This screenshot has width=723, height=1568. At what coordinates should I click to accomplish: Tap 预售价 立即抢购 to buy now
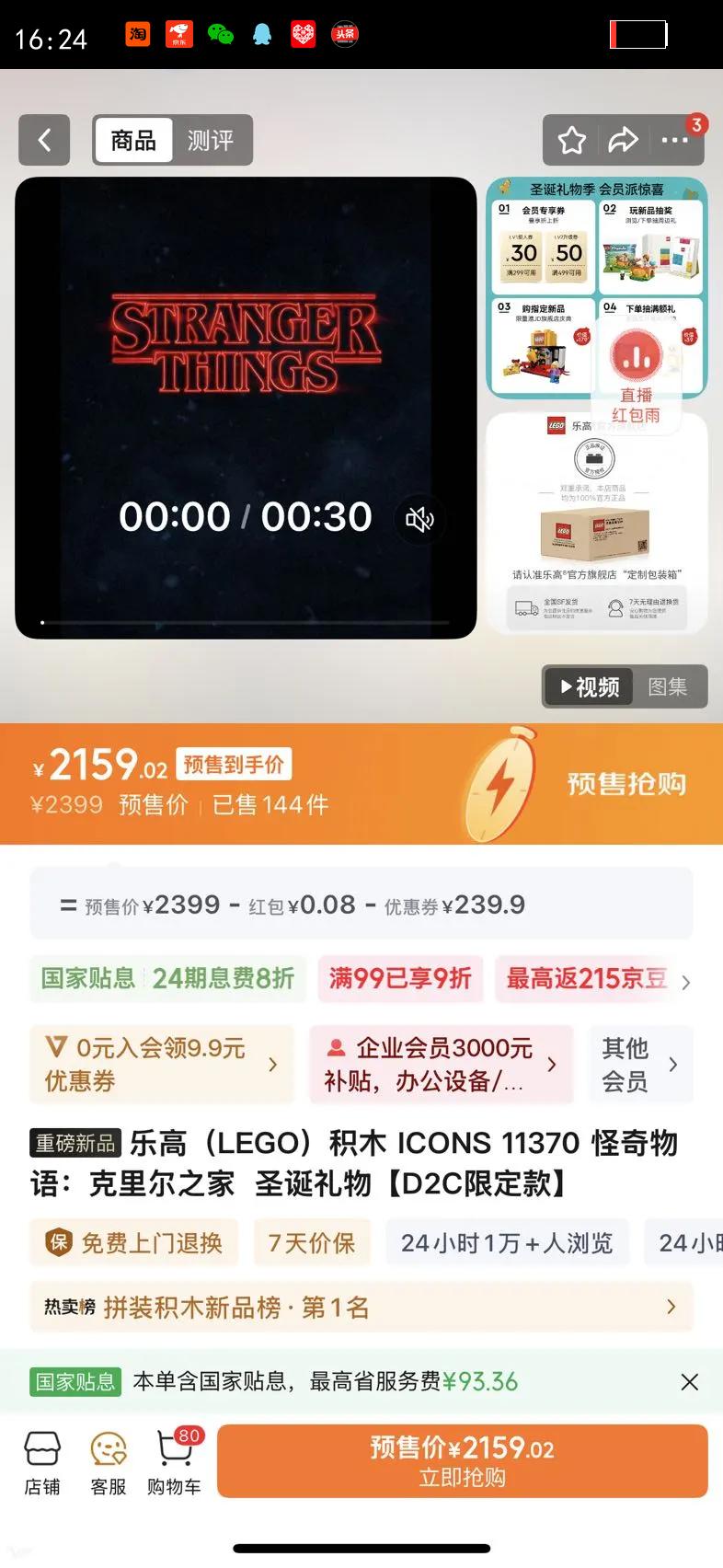tap(463, 1461)
